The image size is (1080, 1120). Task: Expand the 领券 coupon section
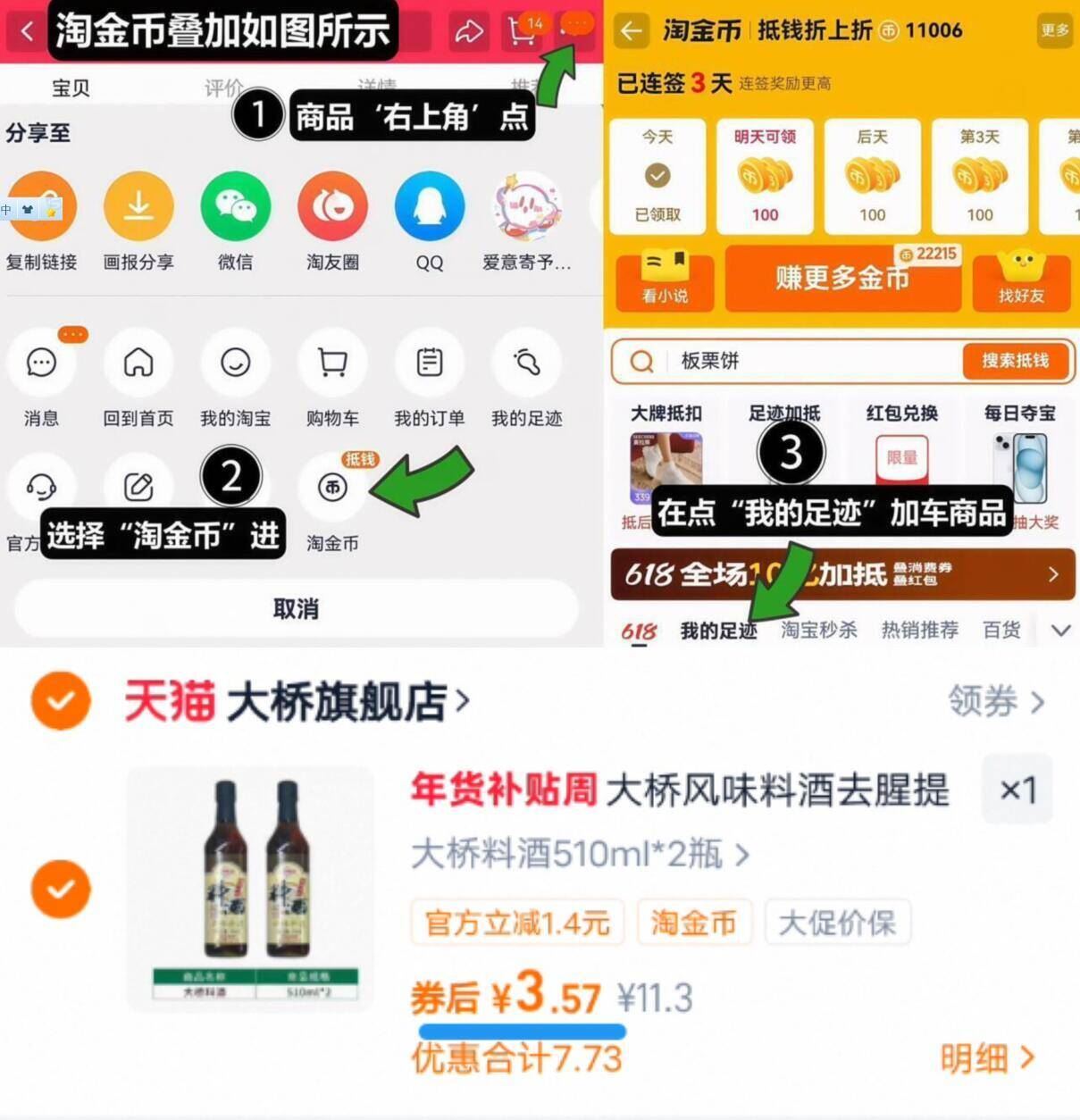(x=996, y=702)
